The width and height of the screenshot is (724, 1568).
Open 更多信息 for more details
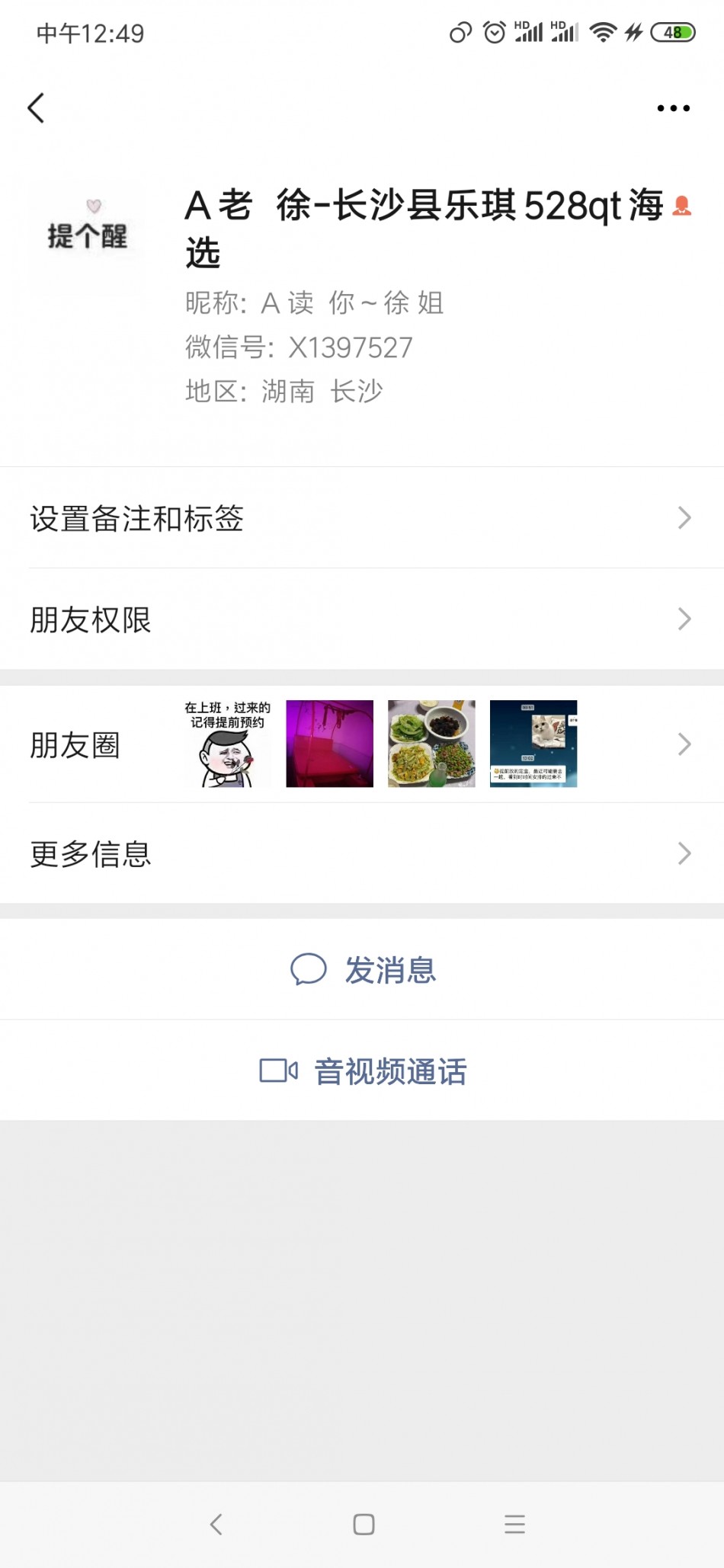362,853
